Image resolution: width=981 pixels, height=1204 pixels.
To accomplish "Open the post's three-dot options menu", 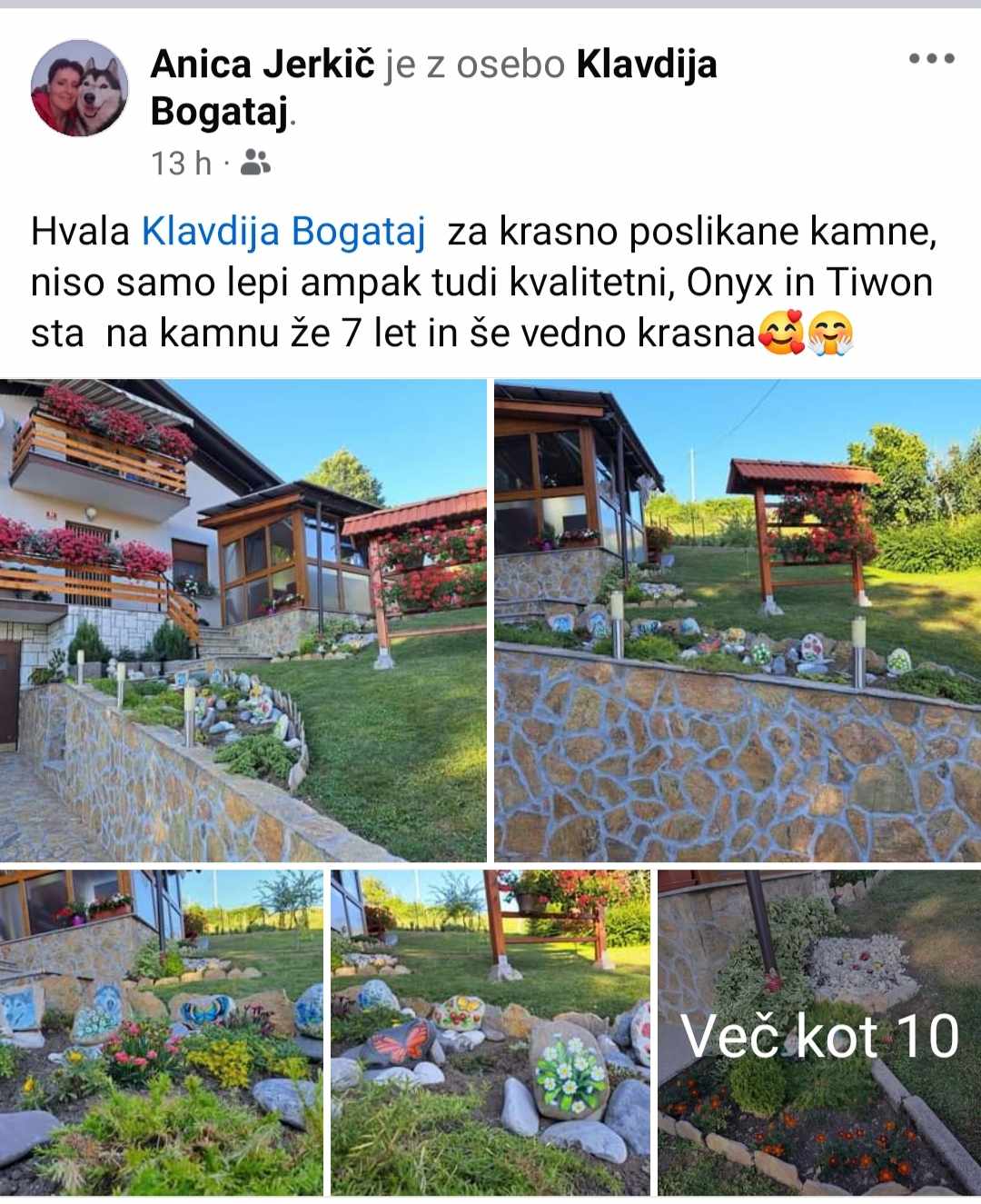I will click(x=931, y=59).
